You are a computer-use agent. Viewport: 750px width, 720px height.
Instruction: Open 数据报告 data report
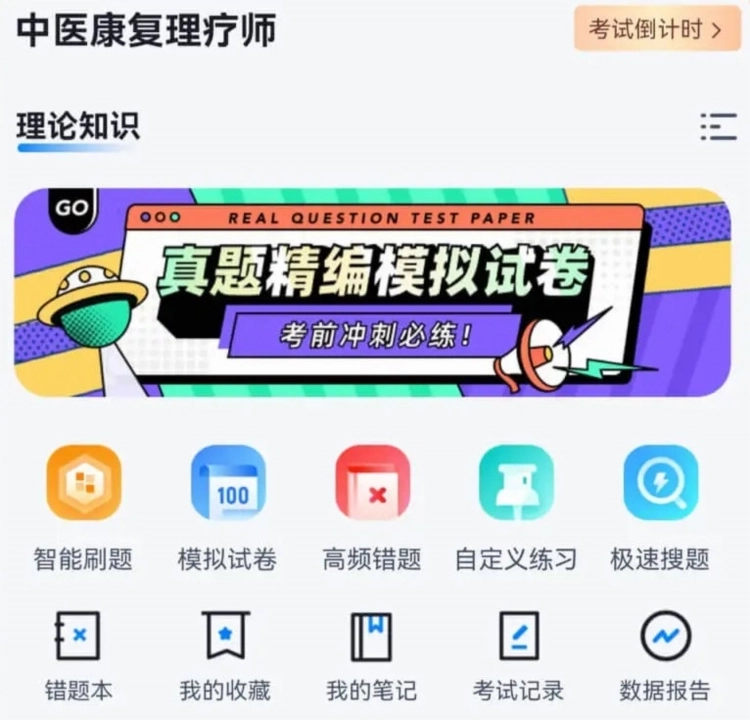coord(665,637)
